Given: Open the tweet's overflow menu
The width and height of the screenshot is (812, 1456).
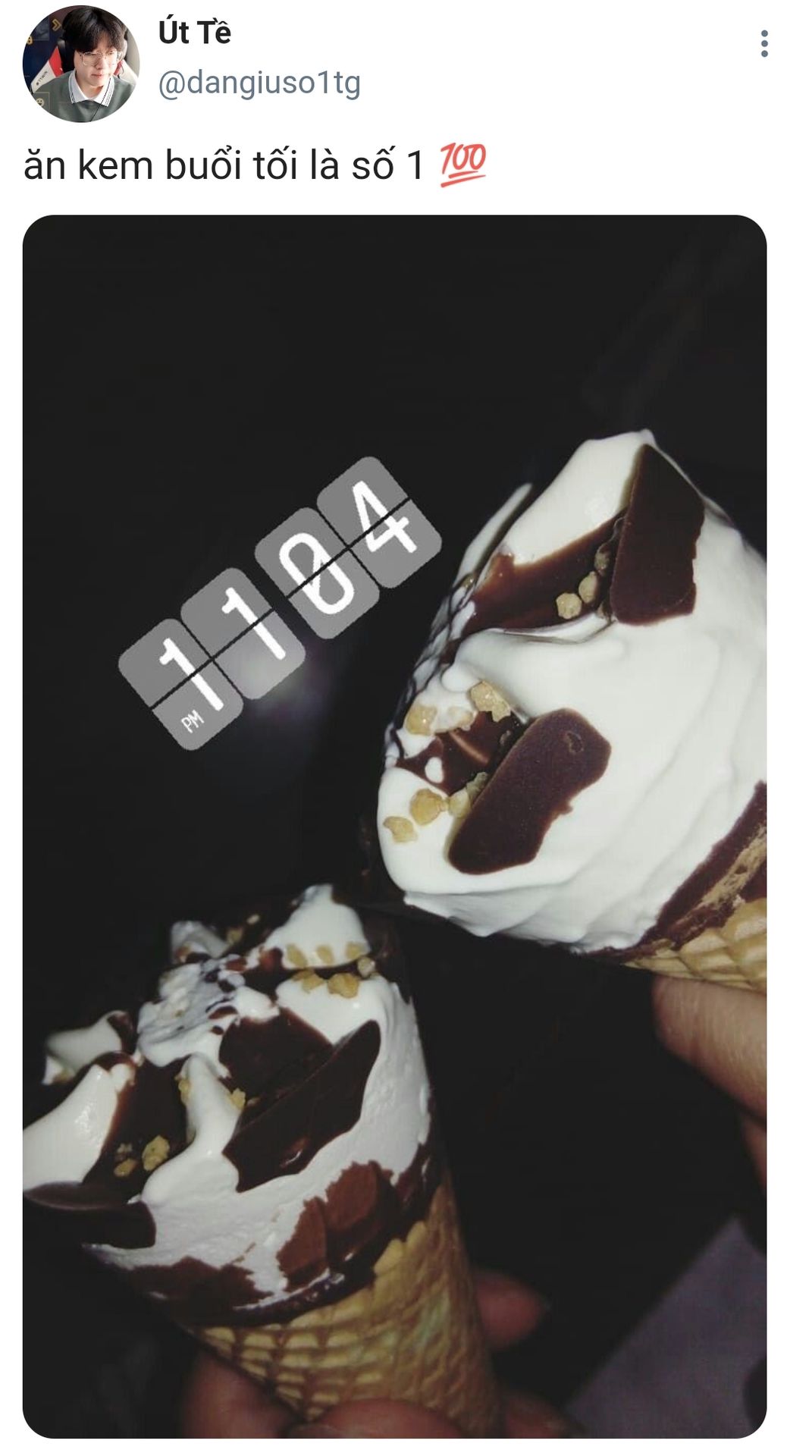Looking at the screenshot, I should 763,44.
